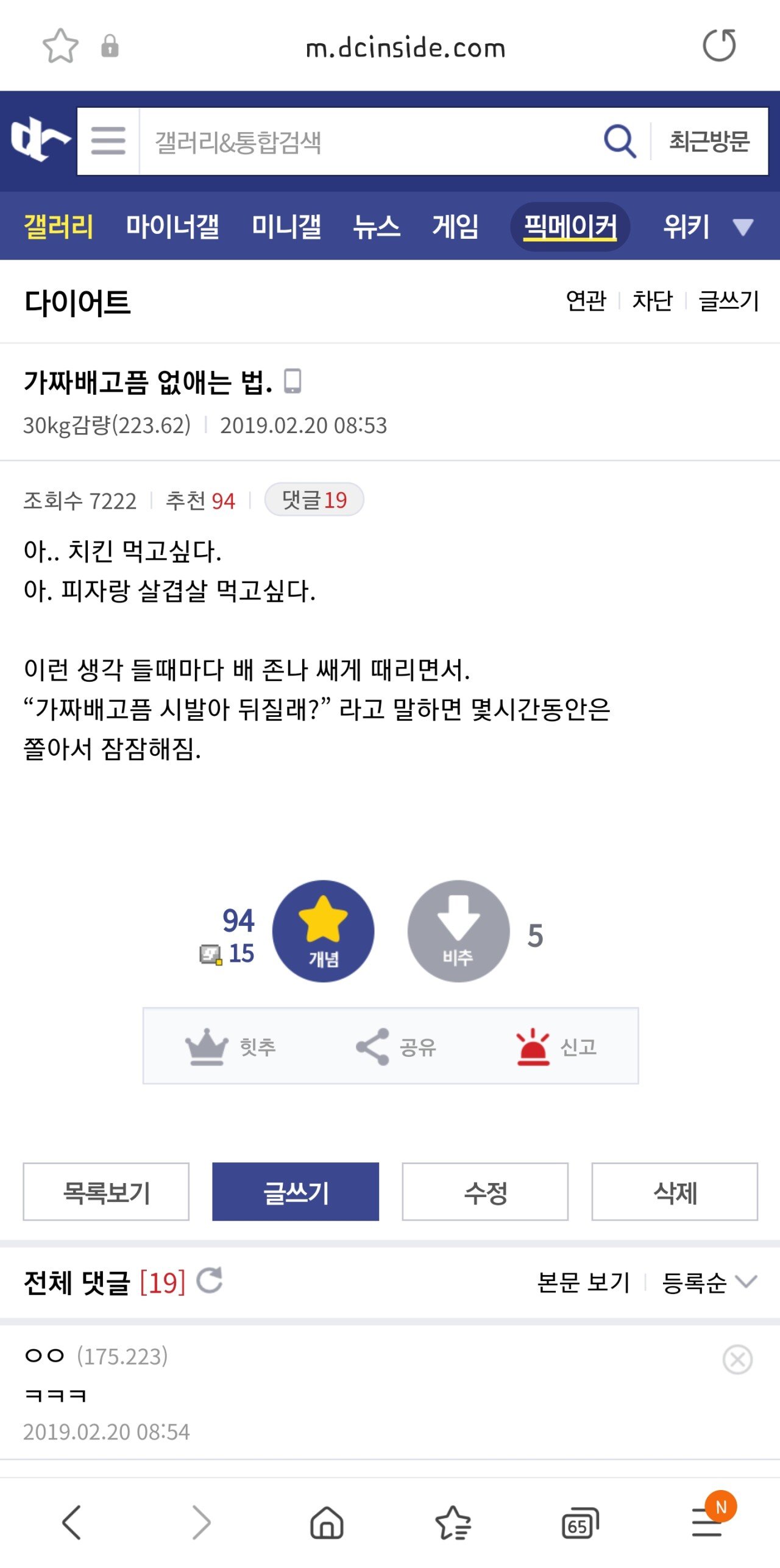Report the post with 신고

[556, 1047]
